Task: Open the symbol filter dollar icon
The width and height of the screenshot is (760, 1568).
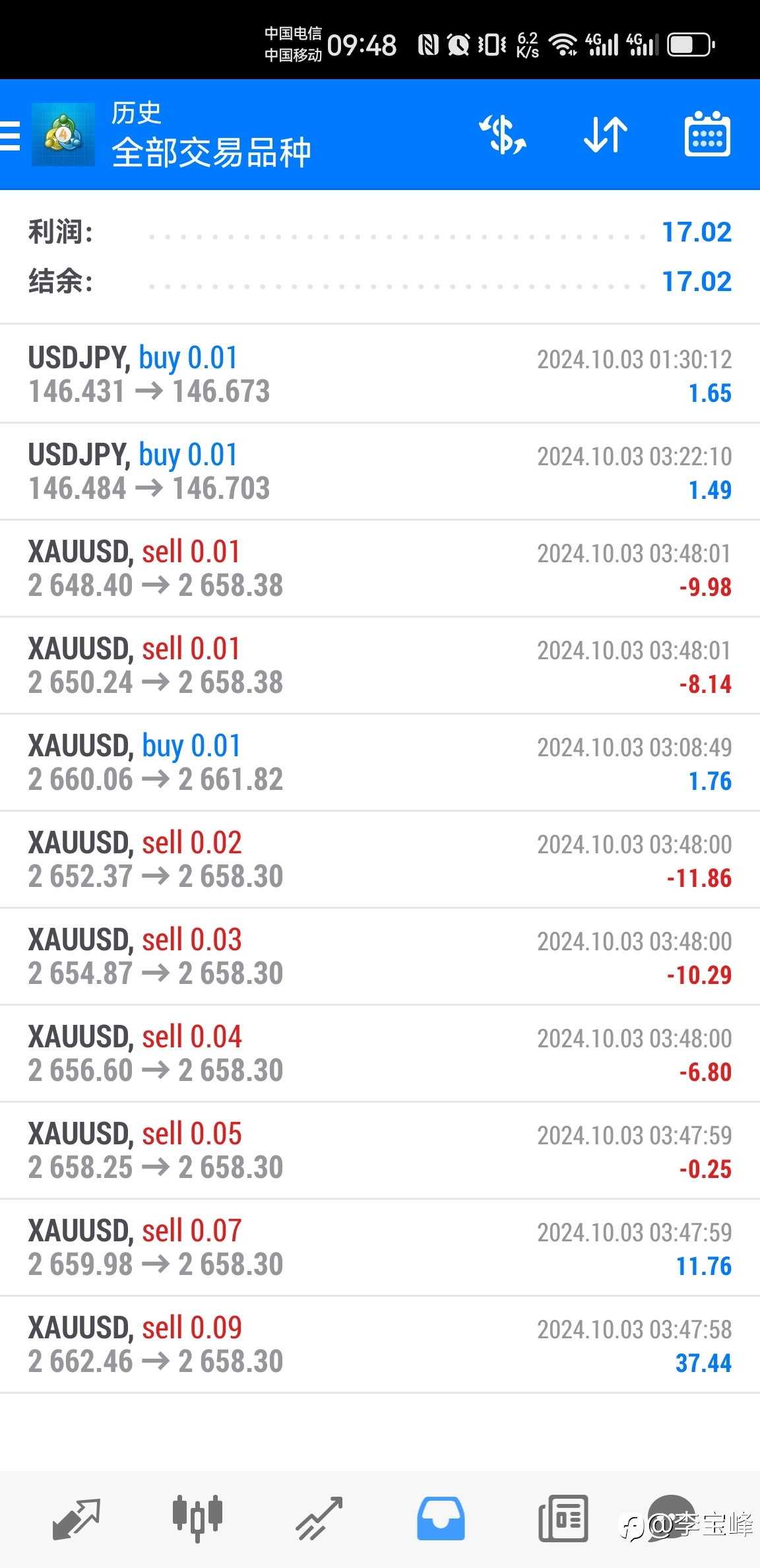Action: point(503,135)
